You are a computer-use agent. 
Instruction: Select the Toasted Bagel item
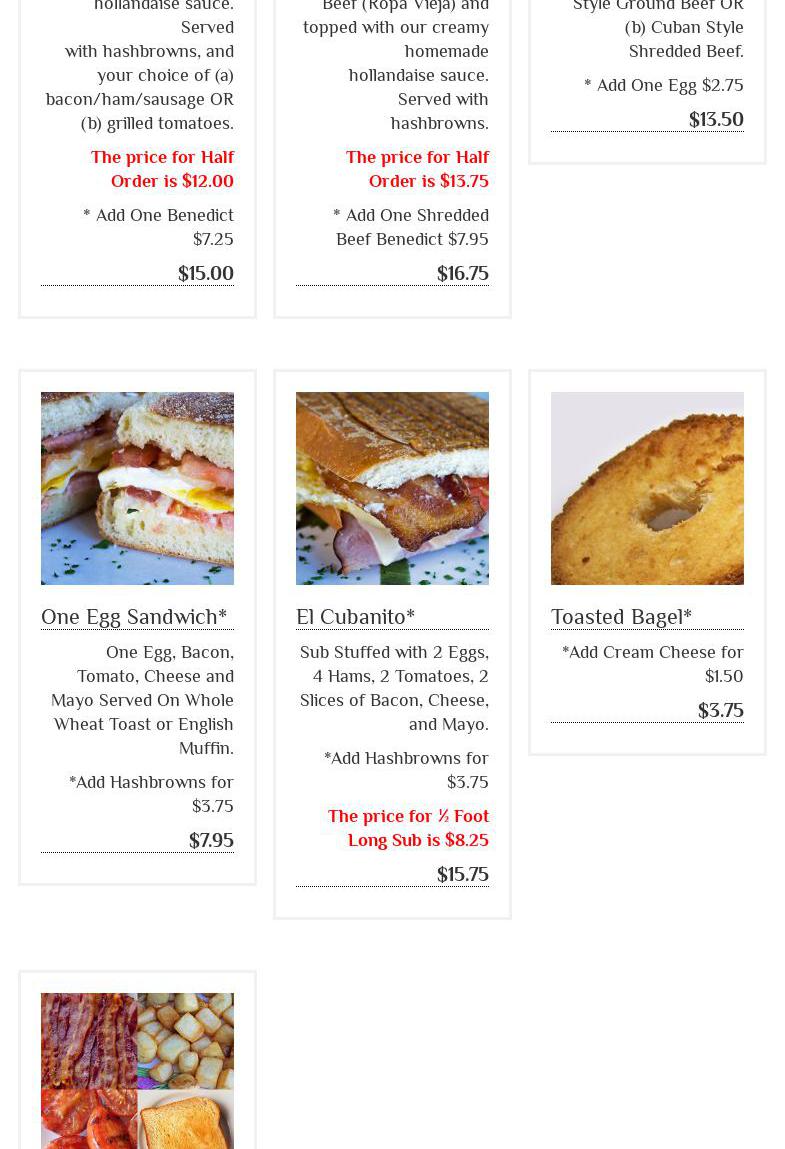(621, 617)
